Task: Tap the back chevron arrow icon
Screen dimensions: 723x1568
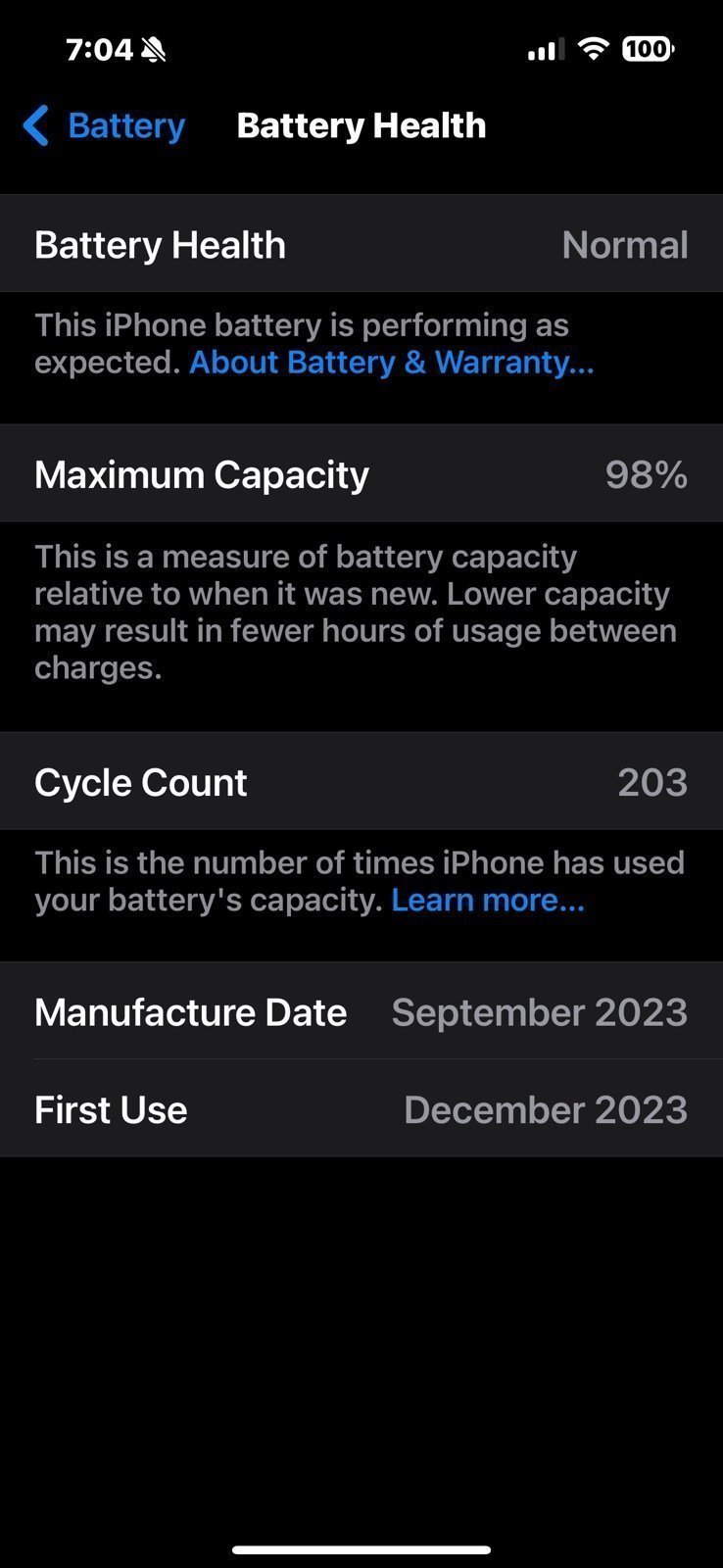Action: (x=36, y=125)
